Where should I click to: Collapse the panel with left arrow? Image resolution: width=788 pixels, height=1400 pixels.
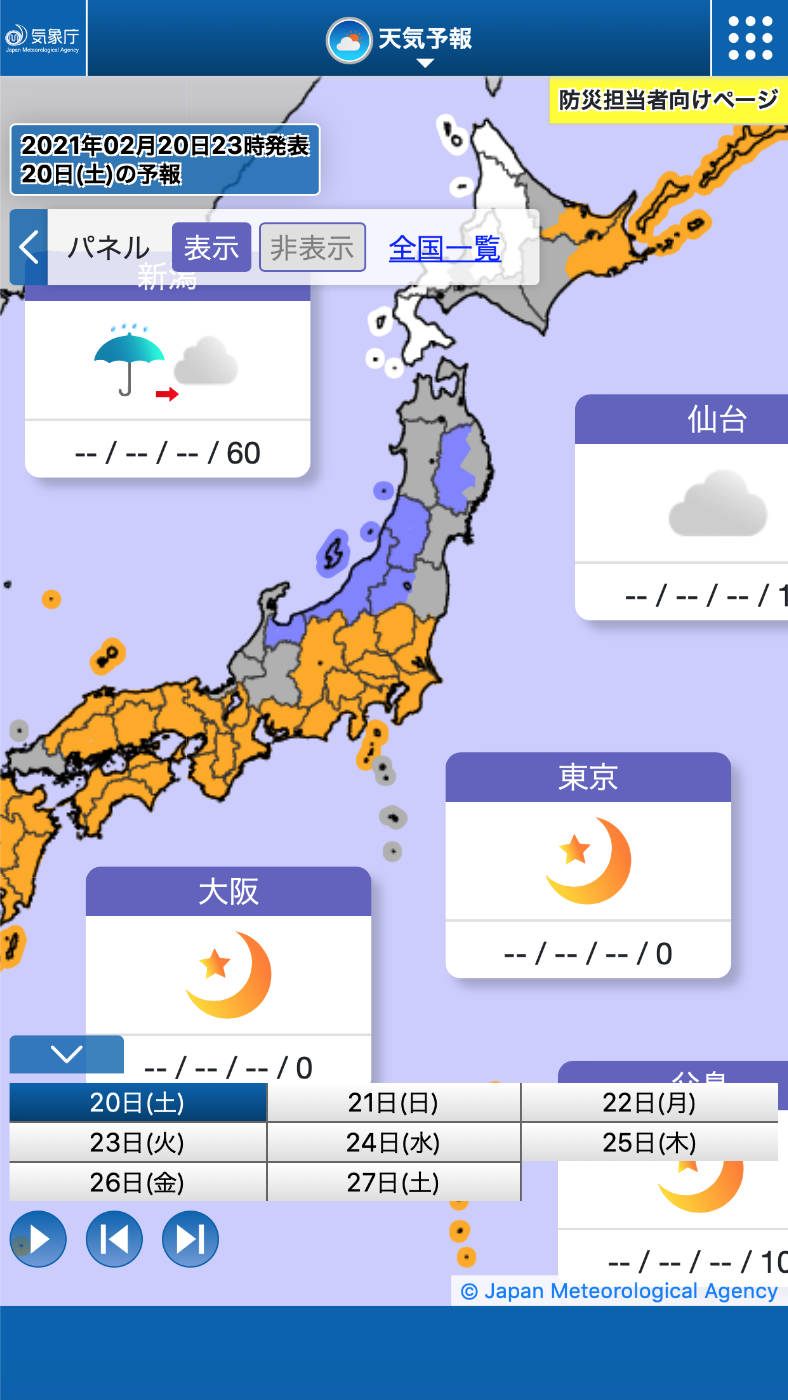coord(29,247)
